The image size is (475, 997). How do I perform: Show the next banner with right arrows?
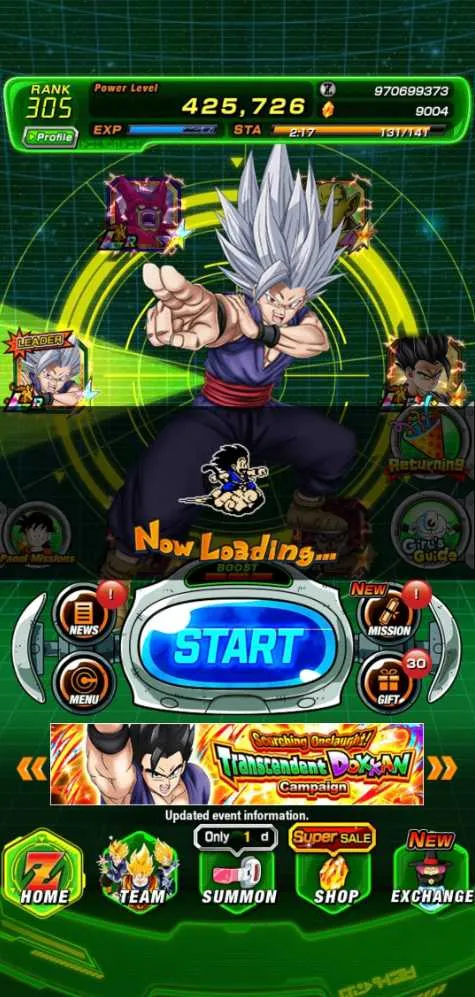click(x=442, y=768)
